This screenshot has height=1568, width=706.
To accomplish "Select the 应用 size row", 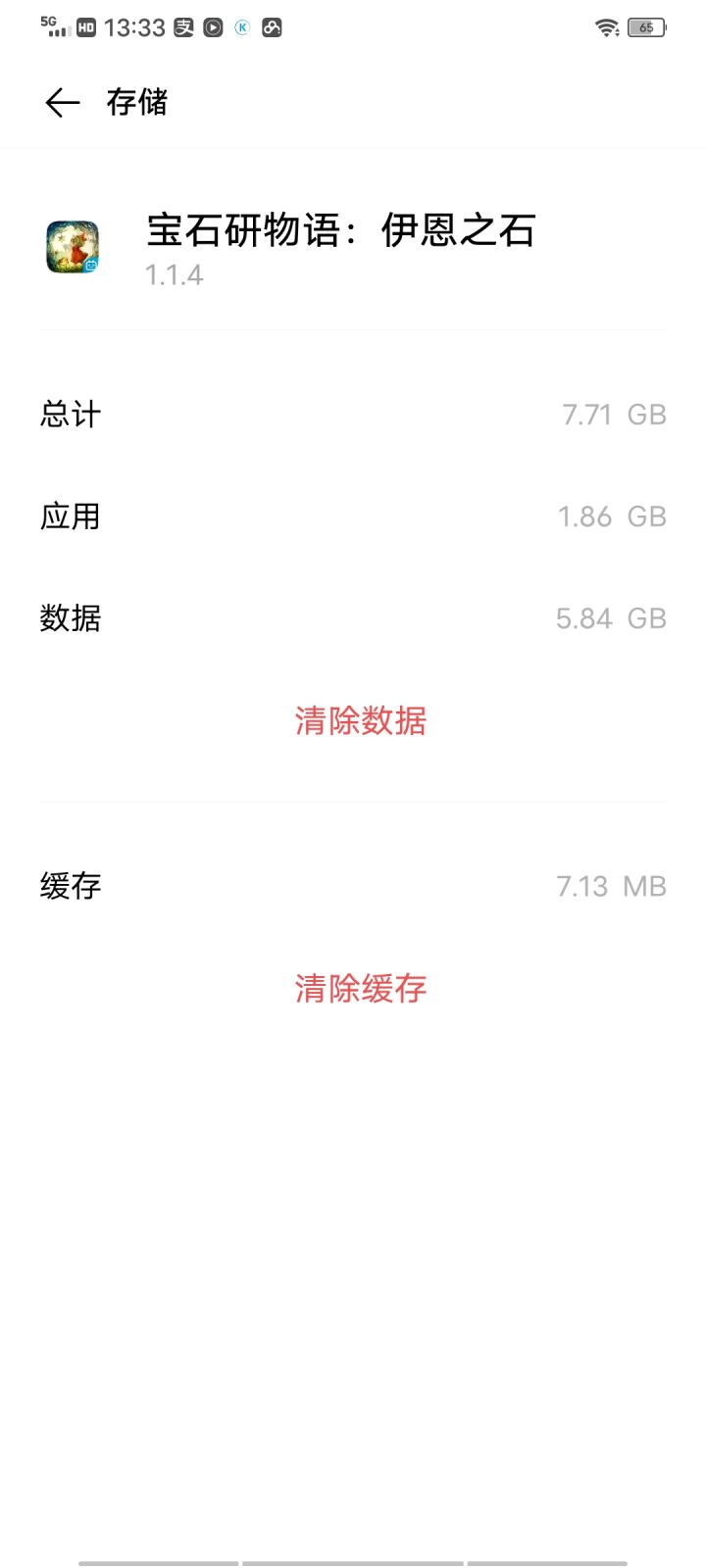I will (x=353, y=516).
